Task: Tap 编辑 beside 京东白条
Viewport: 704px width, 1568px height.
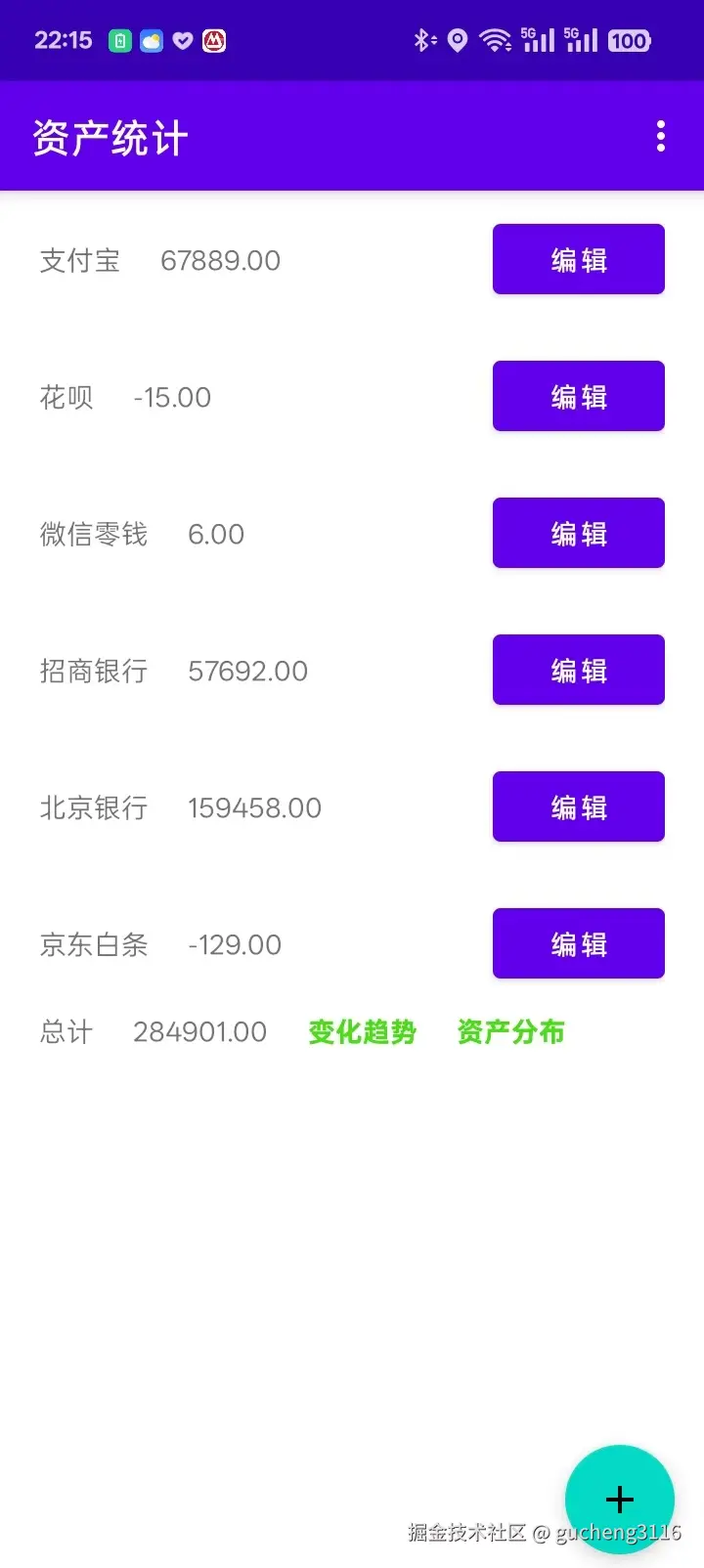Action: click(578, 943)
